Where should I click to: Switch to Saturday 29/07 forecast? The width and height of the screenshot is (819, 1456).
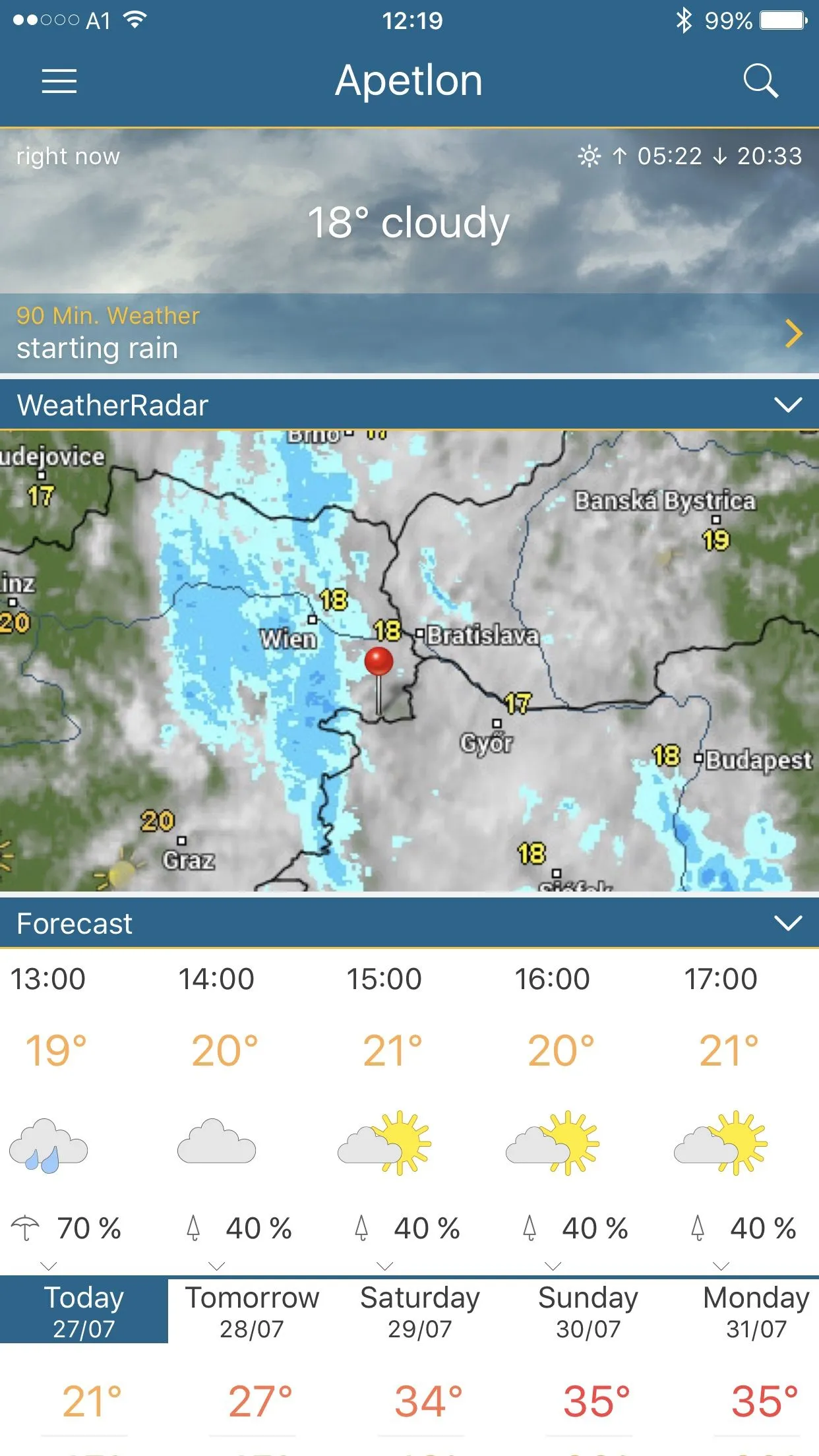tap(420, 1311)
